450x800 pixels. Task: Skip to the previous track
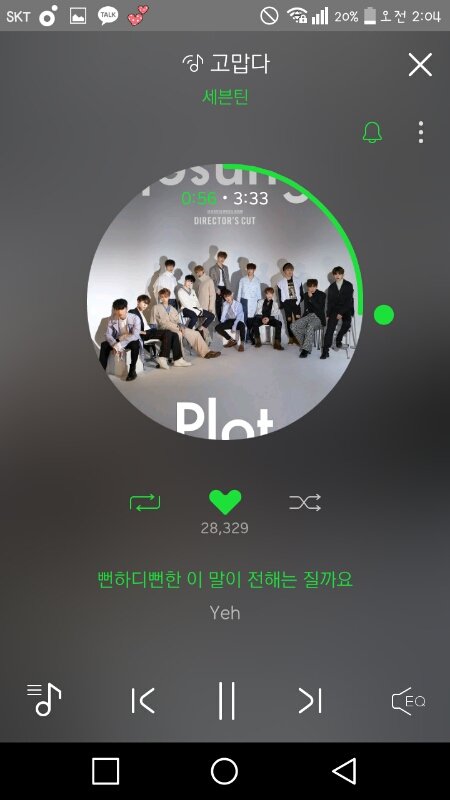click(x=143, y=701)
